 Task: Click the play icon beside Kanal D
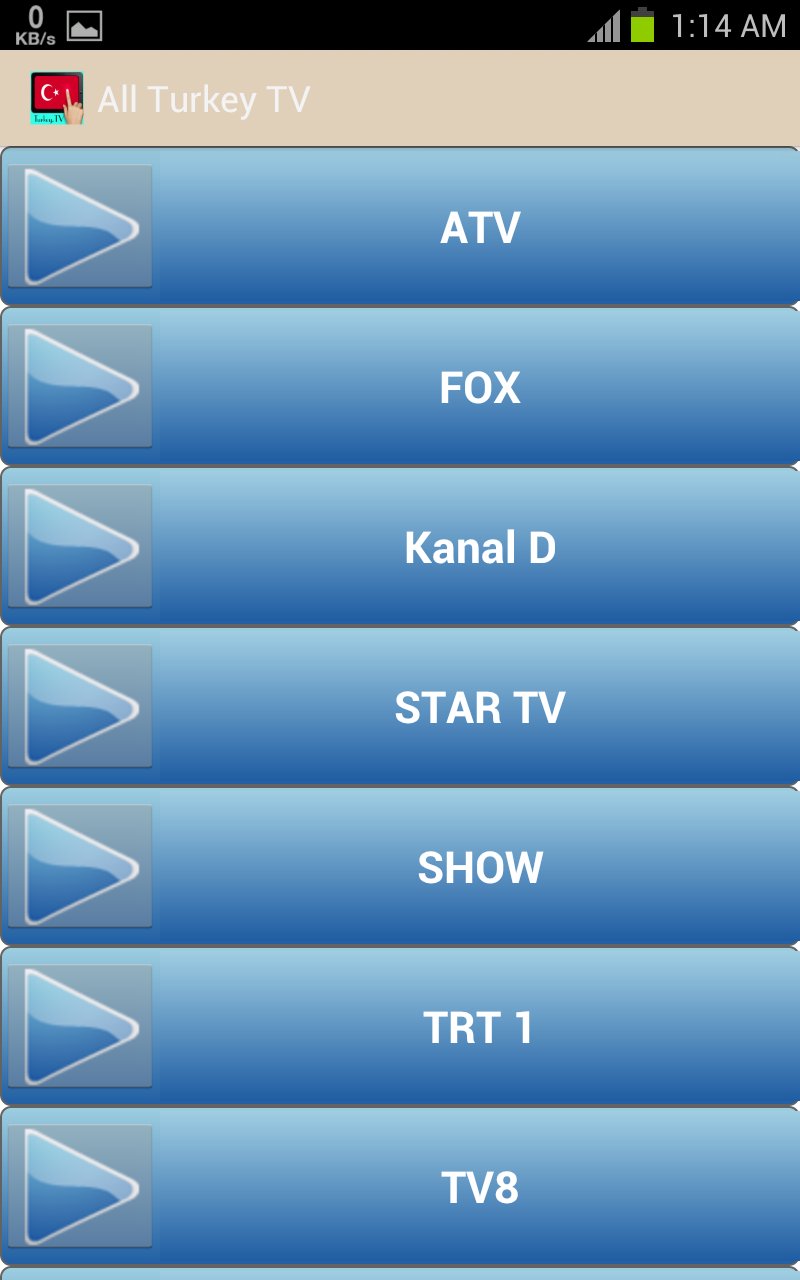pyautogui.click(x=79, y=547)
